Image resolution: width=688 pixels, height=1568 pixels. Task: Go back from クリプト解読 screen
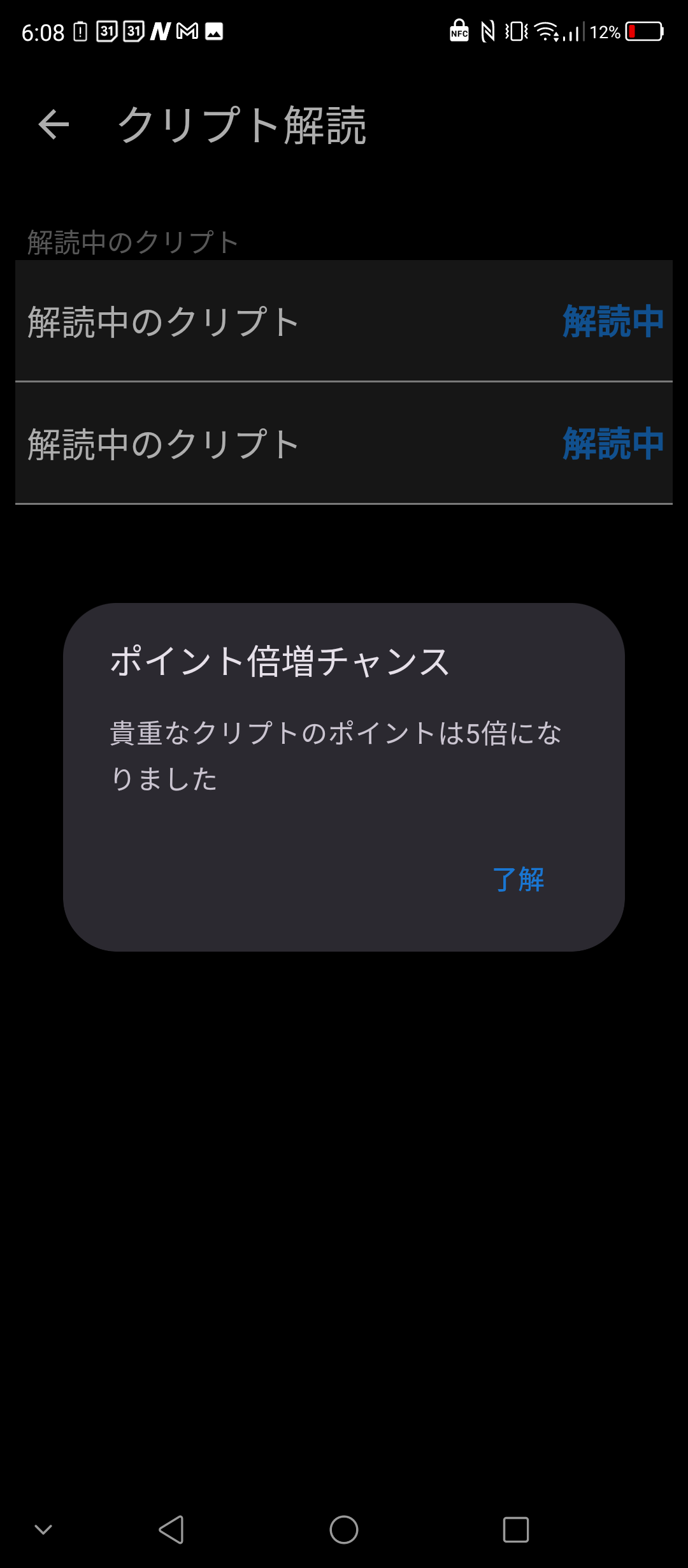pos(54,124)
